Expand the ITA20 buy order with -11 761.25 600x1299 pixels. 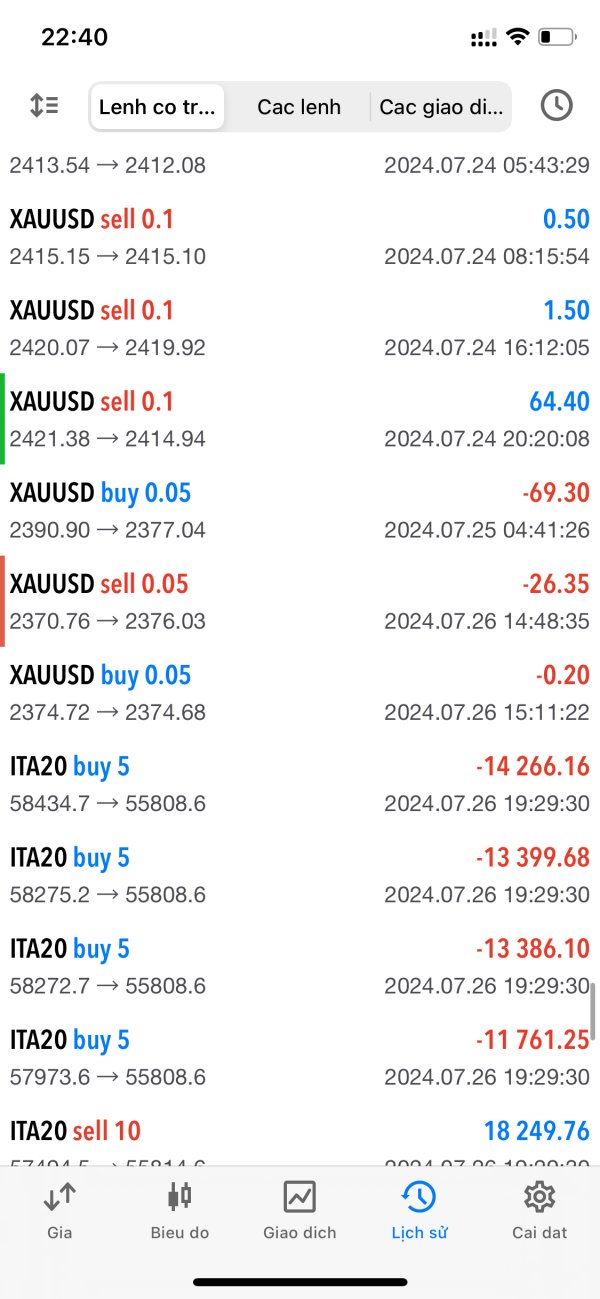pos(300,1057)
